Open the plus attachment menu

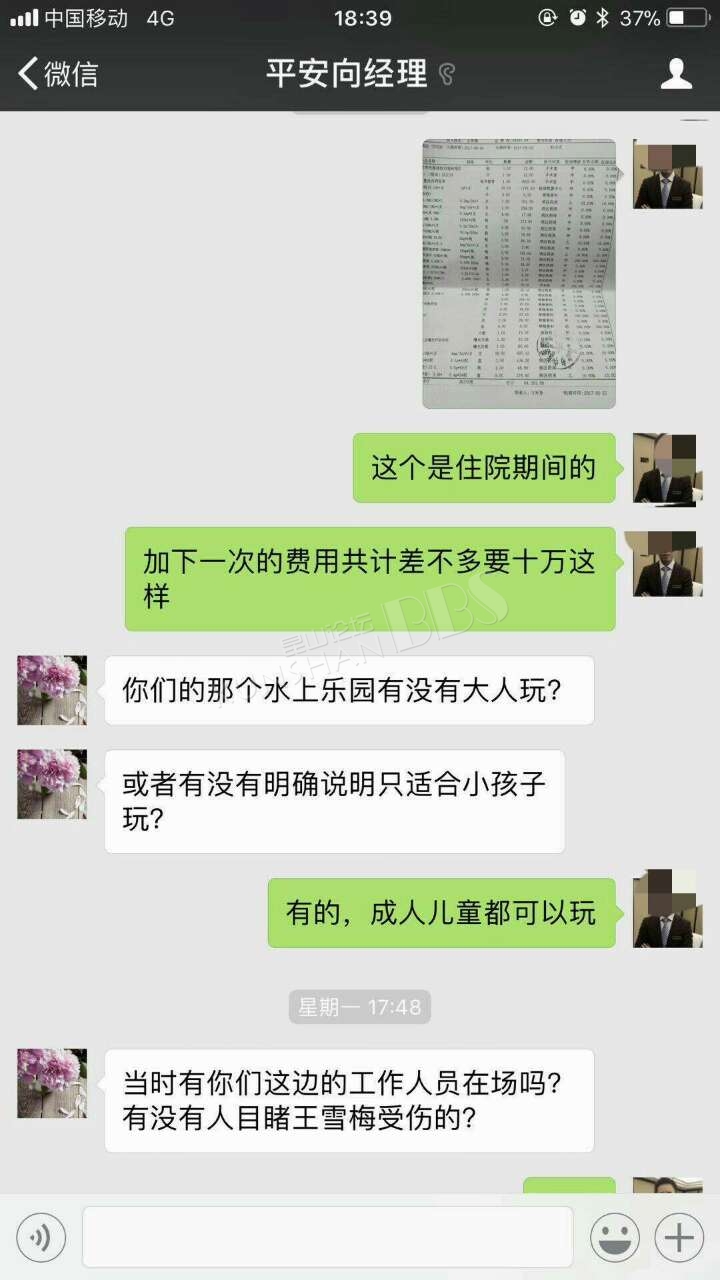679,1239
